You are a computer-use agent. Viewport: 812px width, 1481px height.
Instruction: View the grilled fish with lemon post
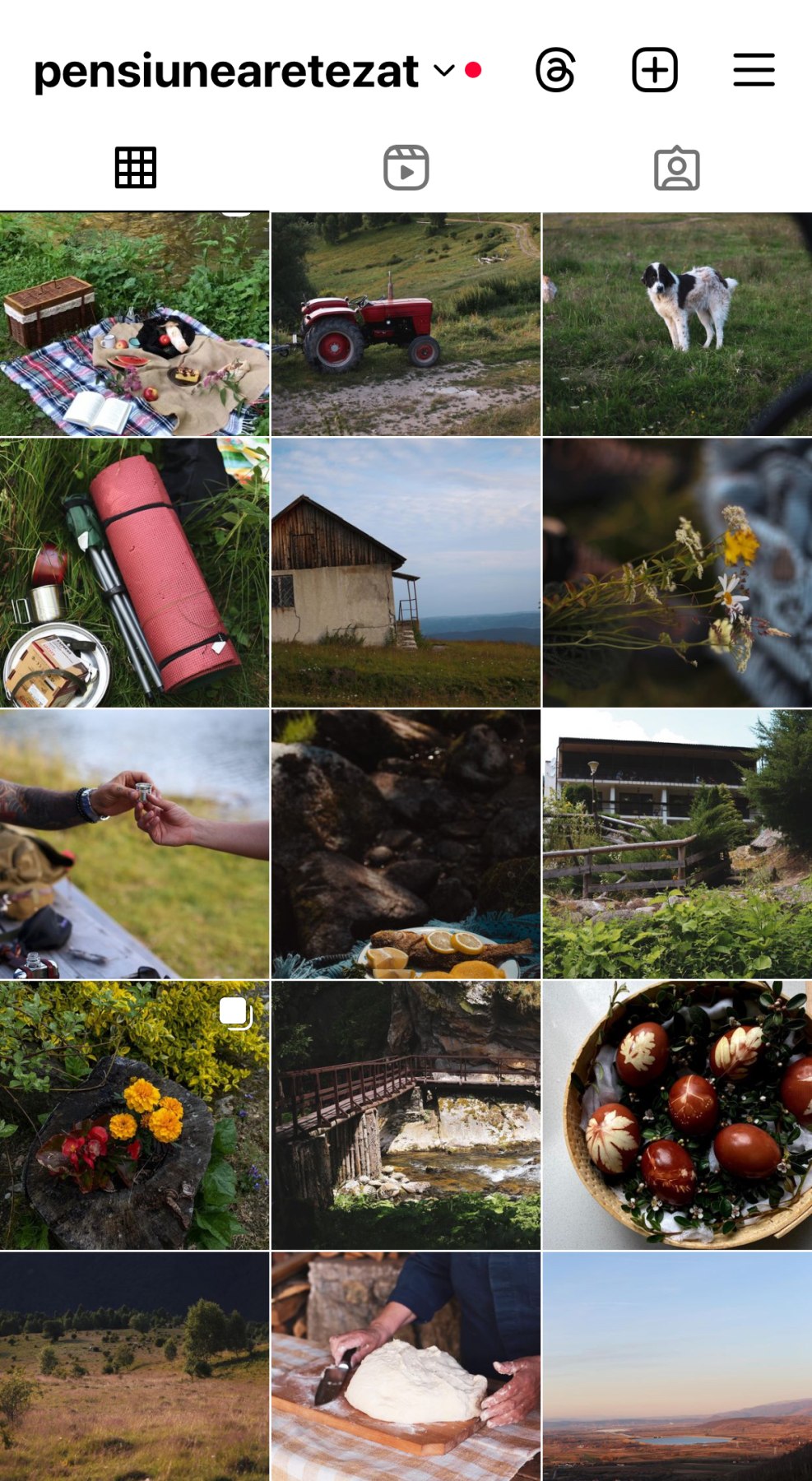(x=406, y=844)
